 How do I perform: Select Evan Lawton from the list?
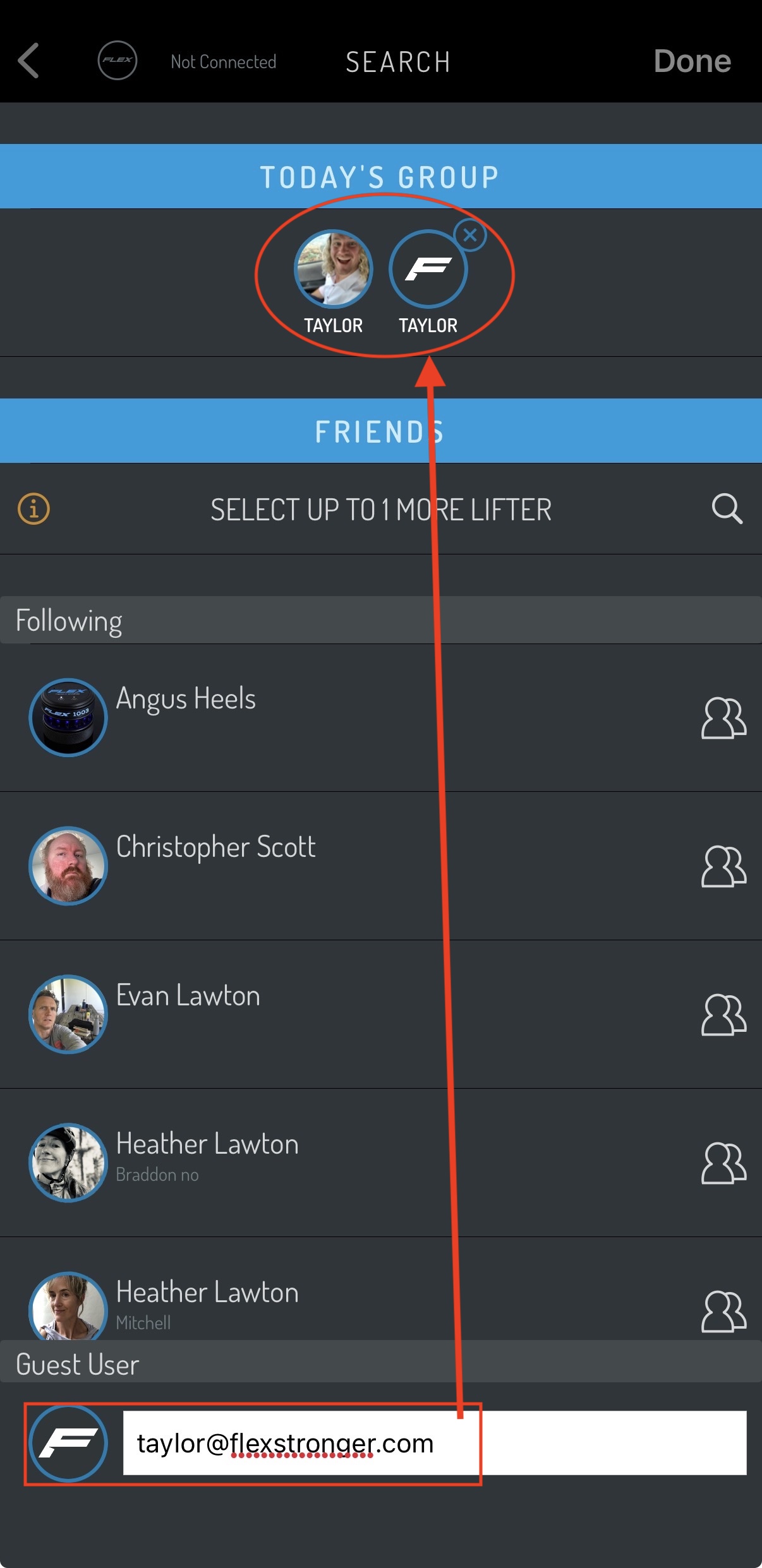coord(381,1014)
